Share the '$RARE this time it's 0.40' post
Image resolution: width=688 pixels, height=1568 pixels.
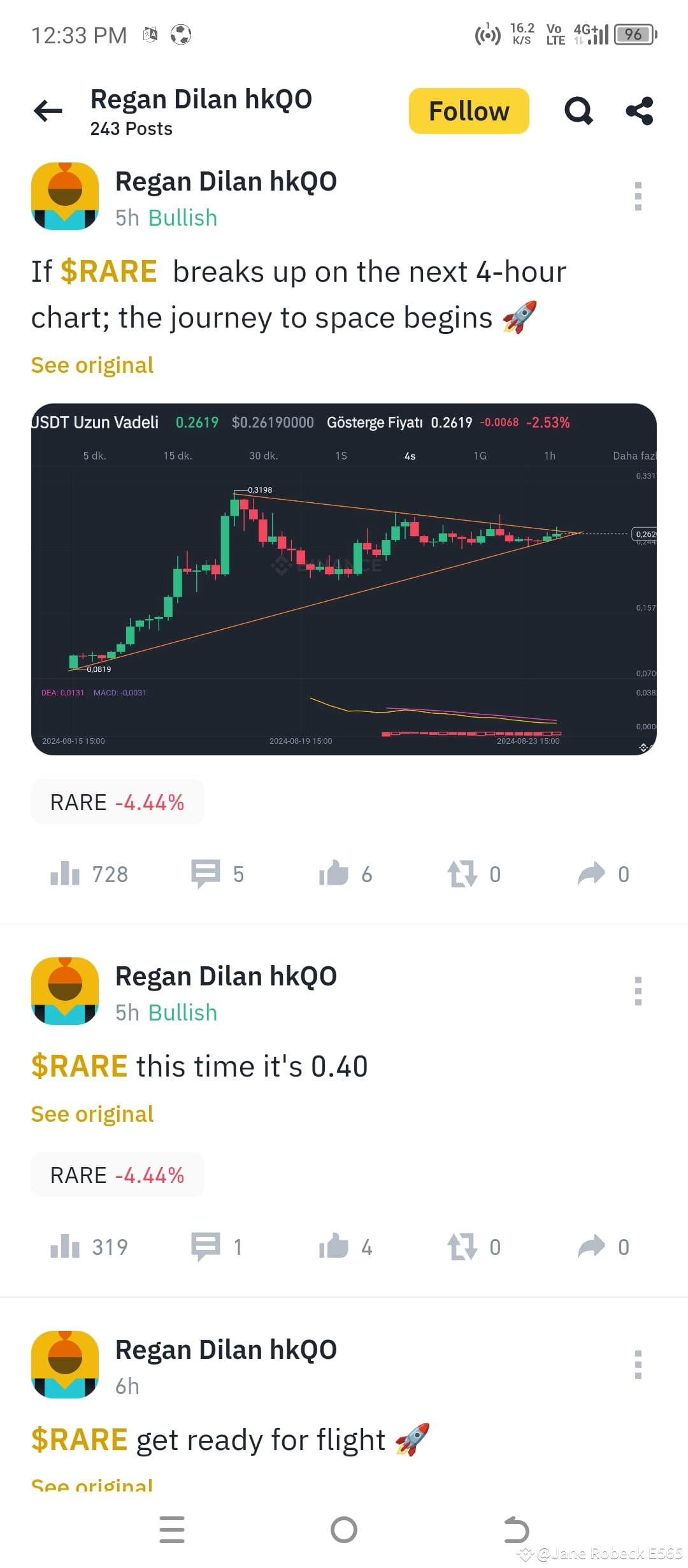[593, 1247]
